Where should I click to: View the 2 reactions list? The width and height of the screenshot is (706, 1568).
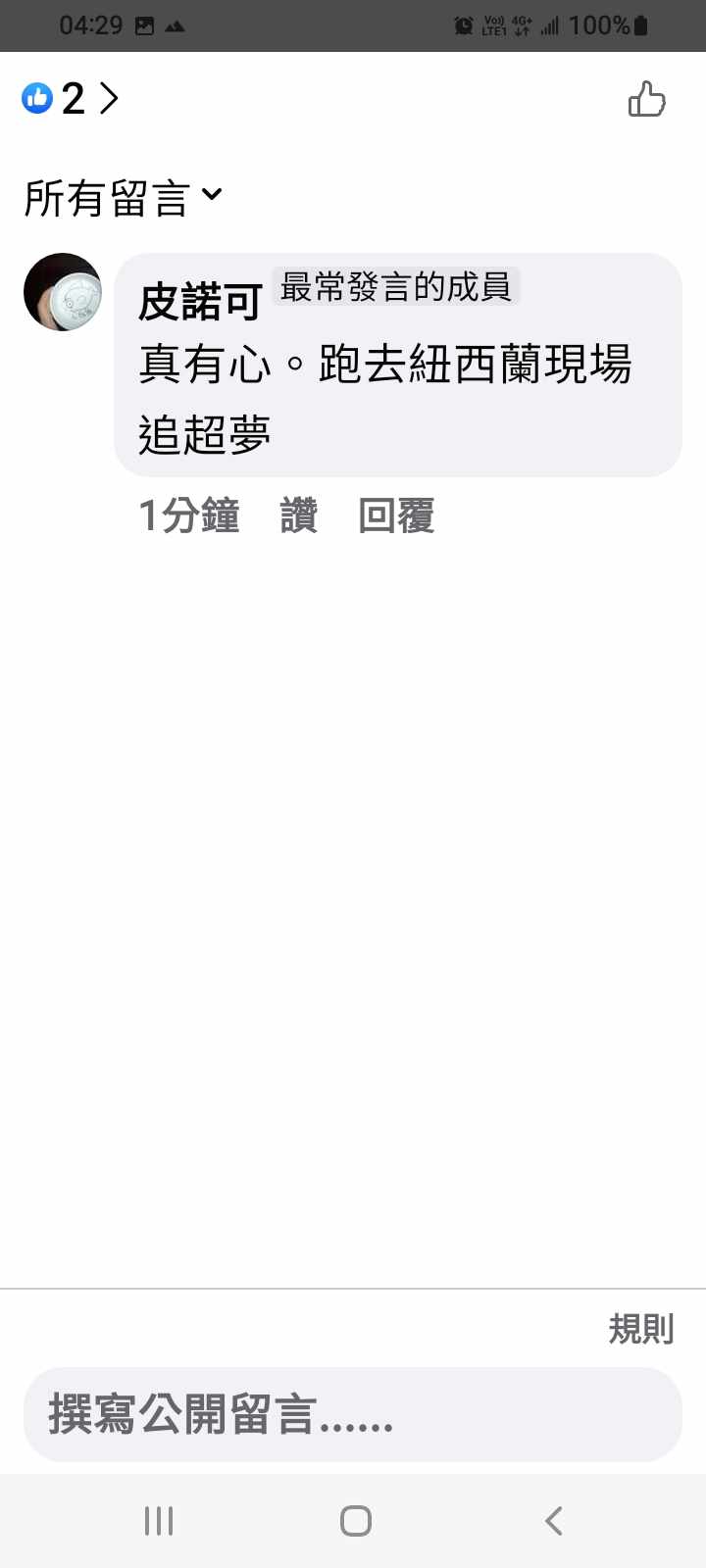pos(71,99)
